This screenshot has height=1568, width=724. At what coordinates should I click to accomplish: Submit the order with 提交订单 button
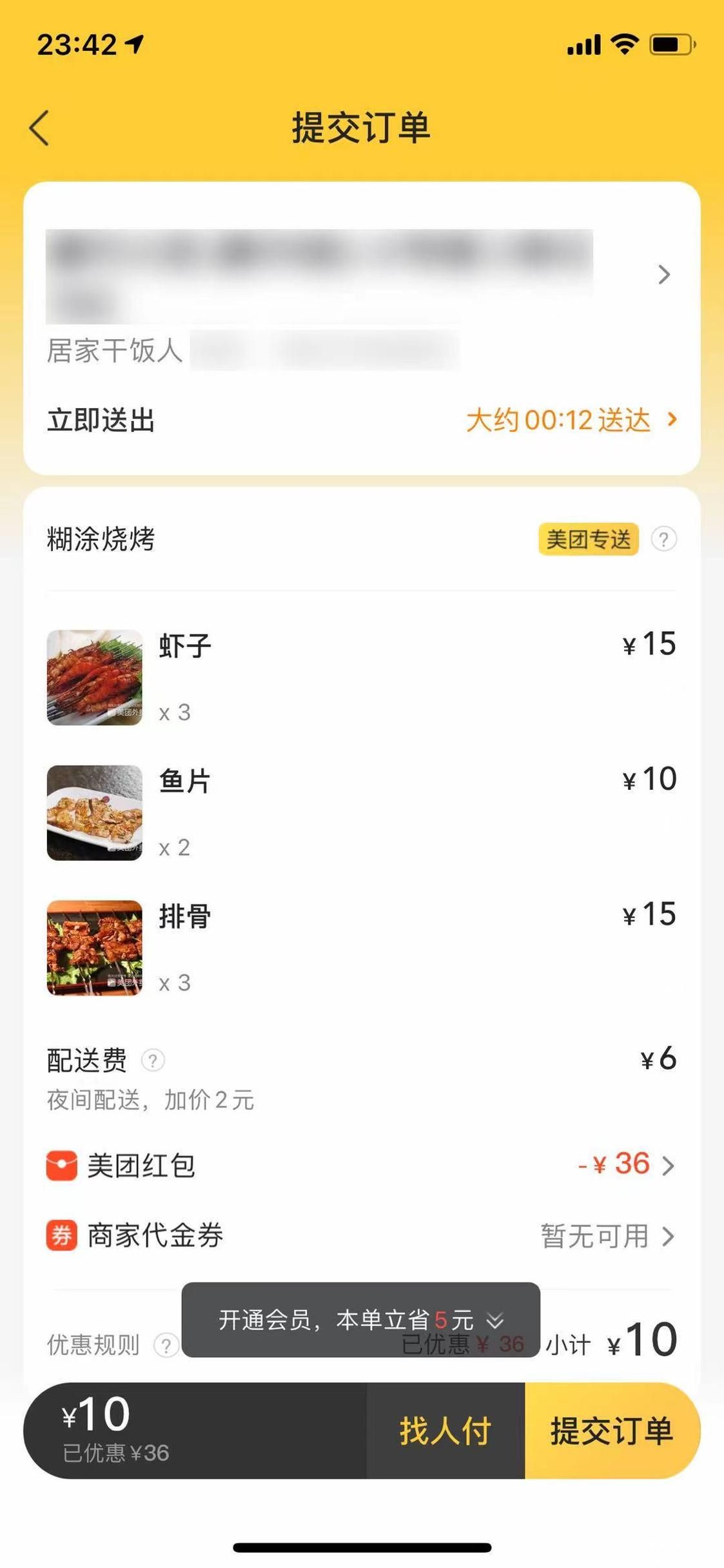coord(612,1431)
